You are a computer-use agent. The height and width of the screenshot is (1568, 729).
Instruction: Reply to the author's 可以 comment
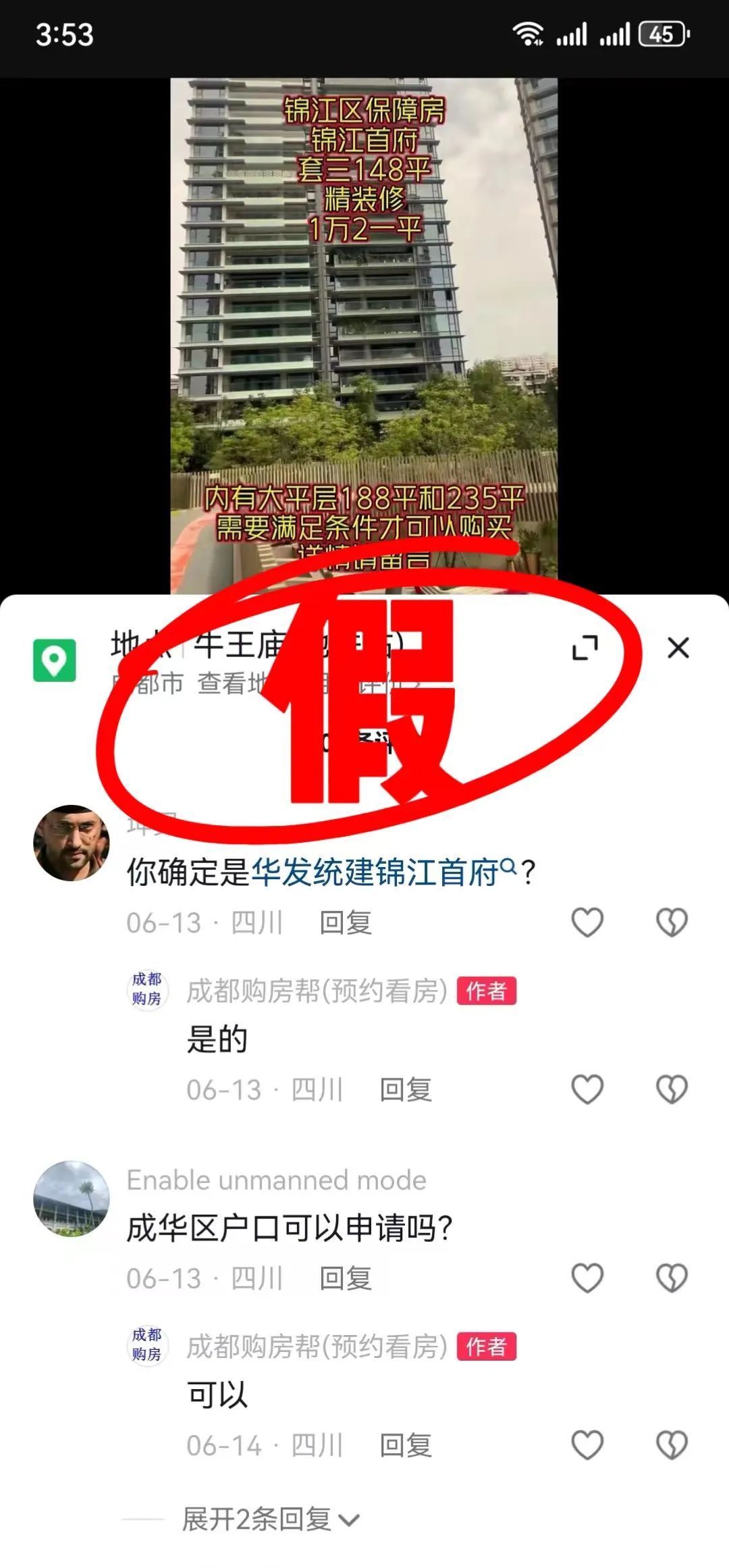pyautogui.click(x=405, y=1446)
